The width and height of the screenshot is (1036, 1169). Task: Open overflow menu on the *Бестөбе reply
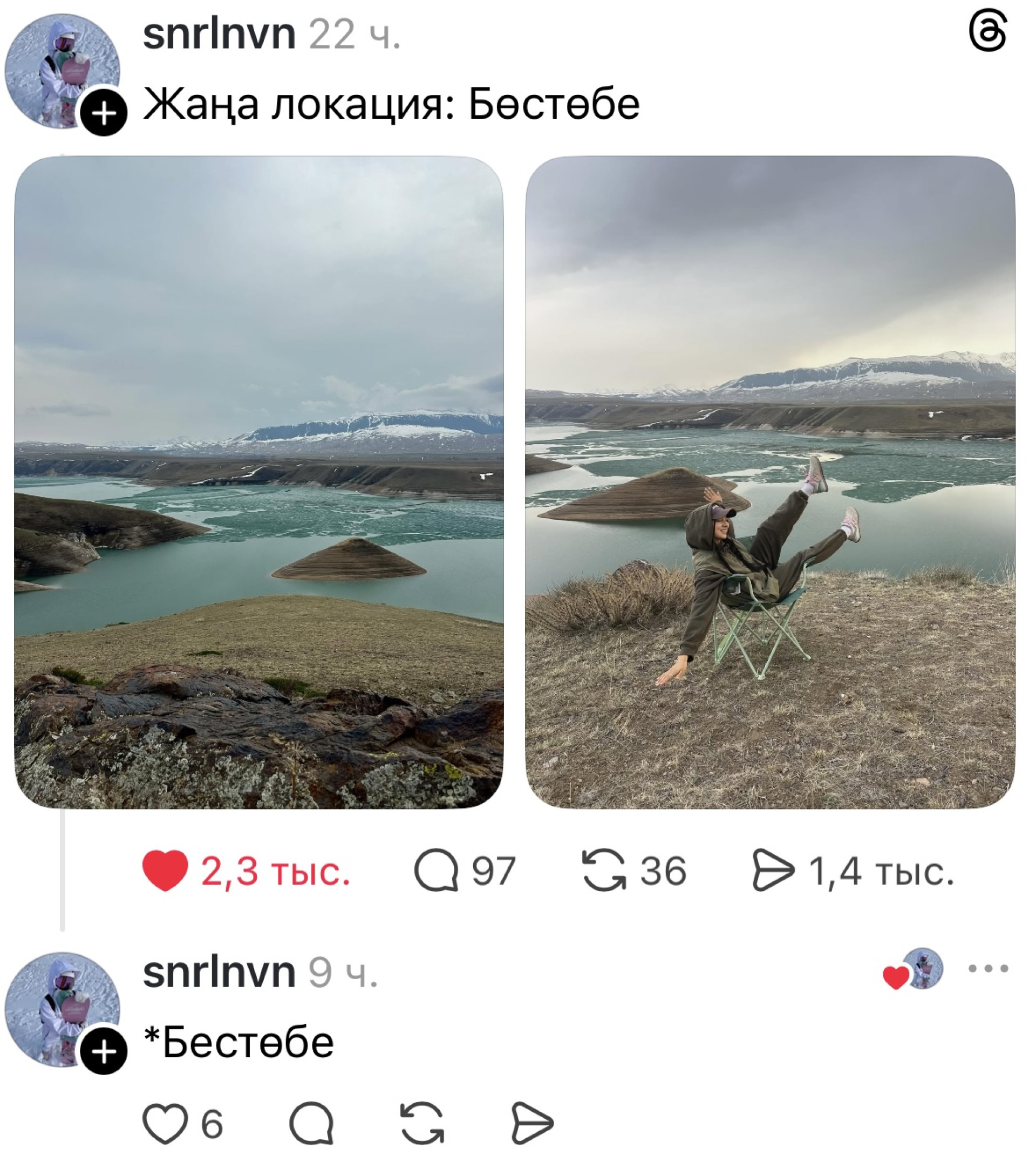[988, 968]
